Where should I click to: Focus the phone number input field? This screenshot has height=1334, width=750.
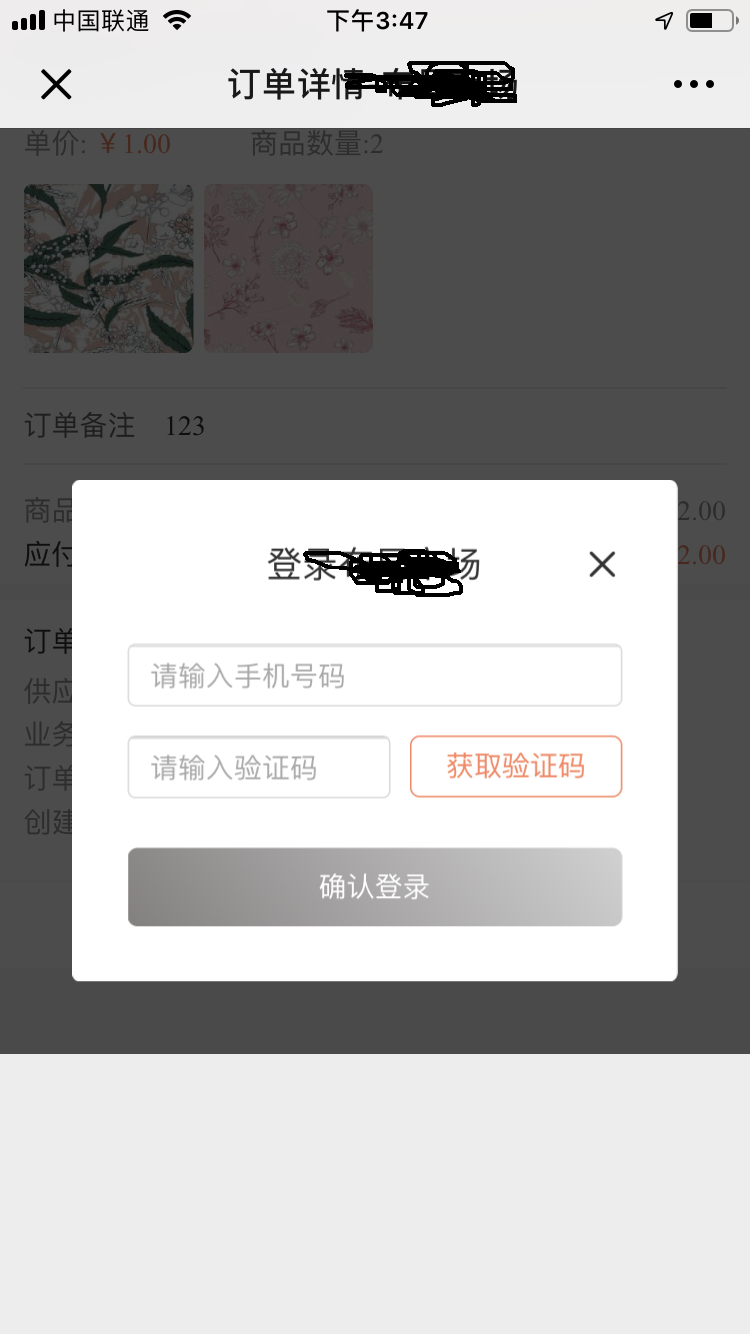(375, 676)
